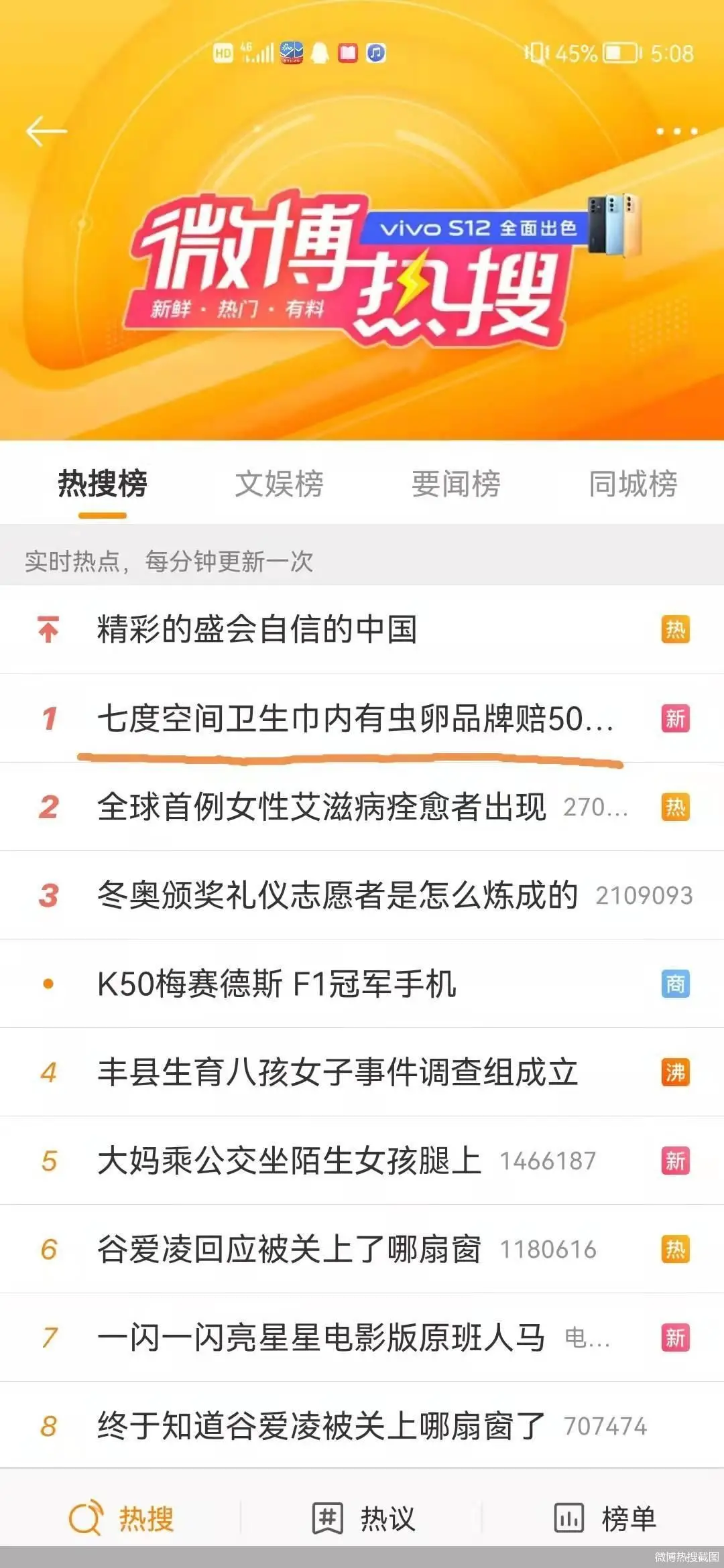Open the three-dot overflow menu
Screen dimensions: 724x1568
pos(676,131)
